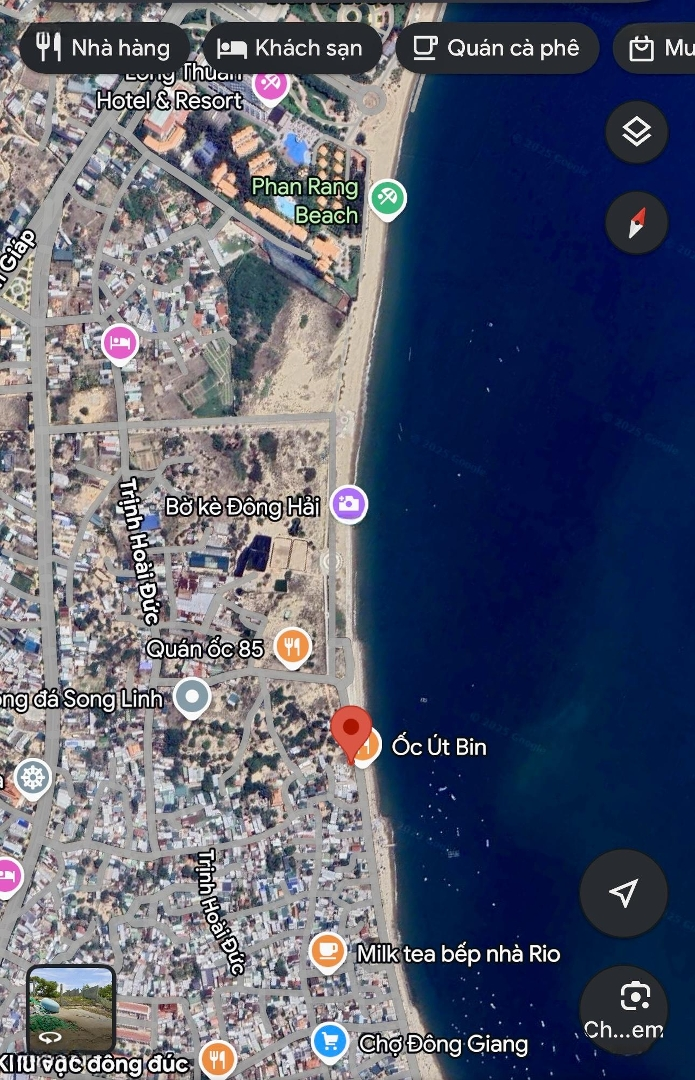Select the Khách sạn filter chip
This screenshot has height=1080, width=695.
pos(290,47)
